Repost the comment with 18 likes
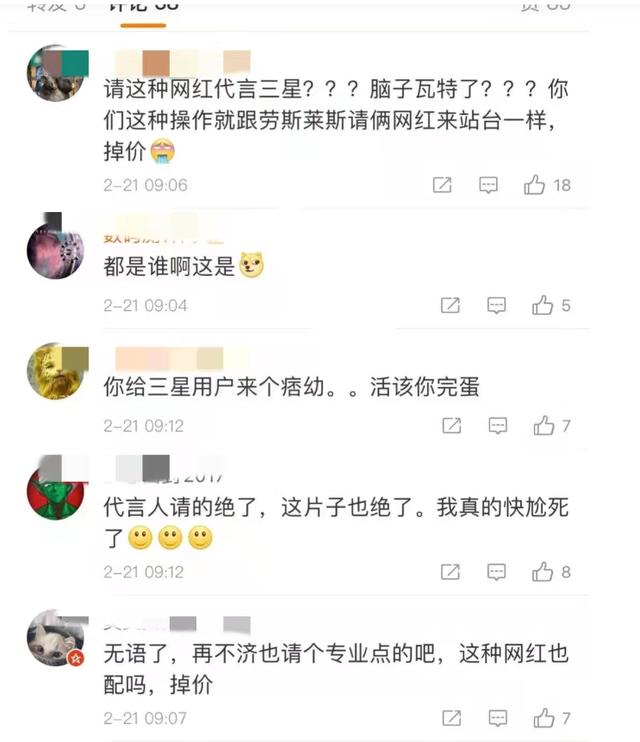 (x=442, y=185)
